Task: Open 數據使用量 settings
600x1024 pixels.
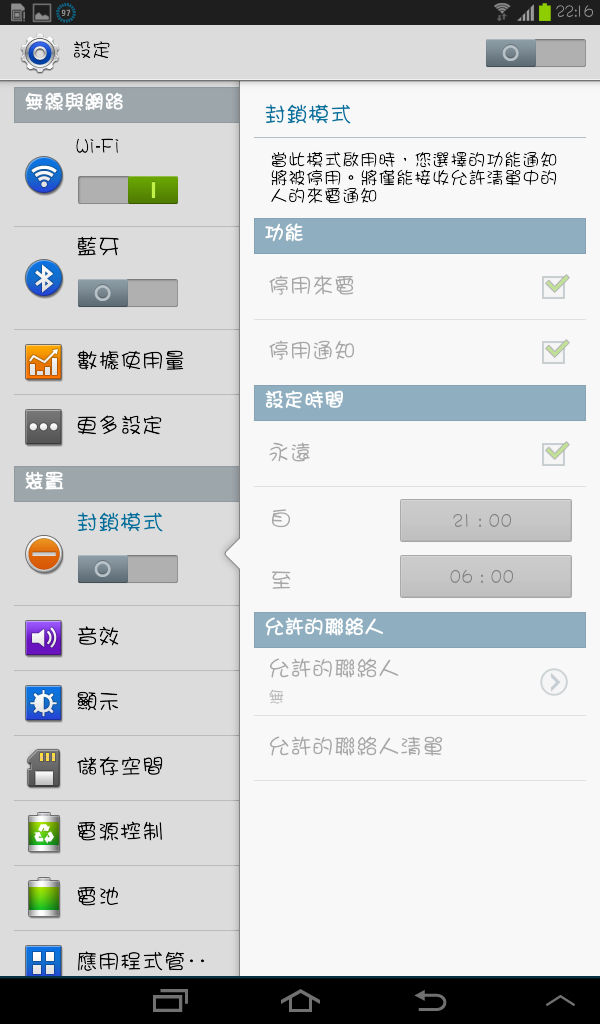Action: coord(127,361)
